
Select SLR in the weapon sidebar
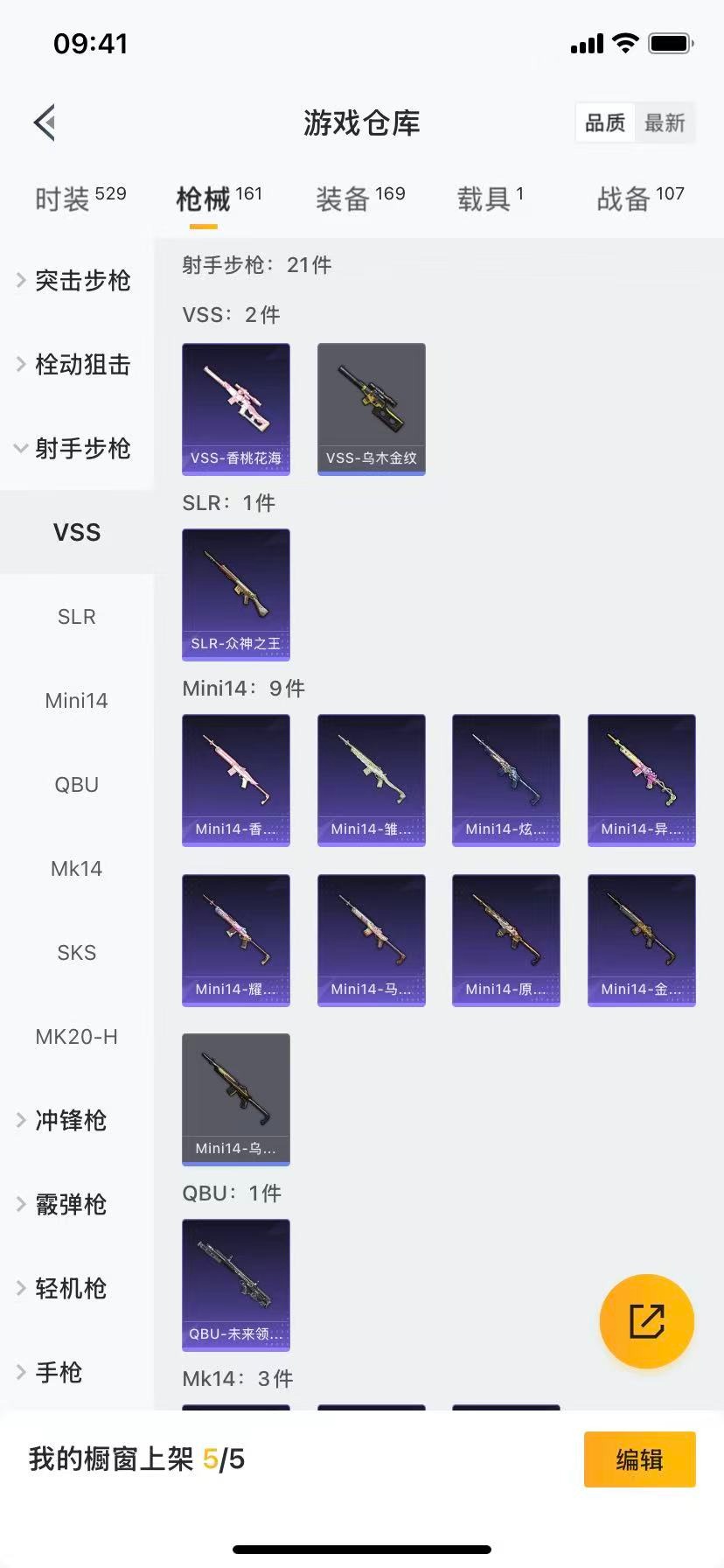coord(76,616)
